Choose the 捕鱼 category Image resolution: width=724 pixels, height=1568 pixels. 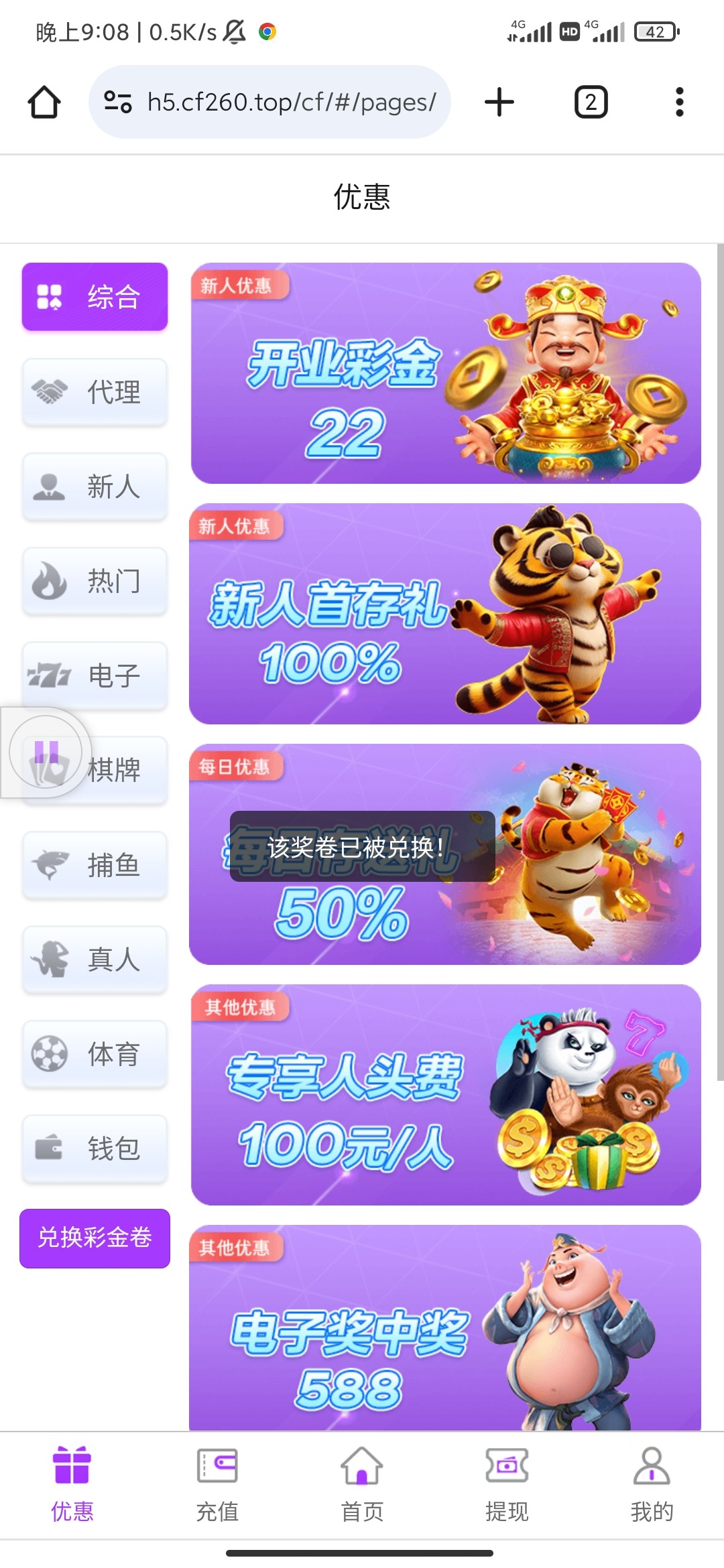pos(95,865)
